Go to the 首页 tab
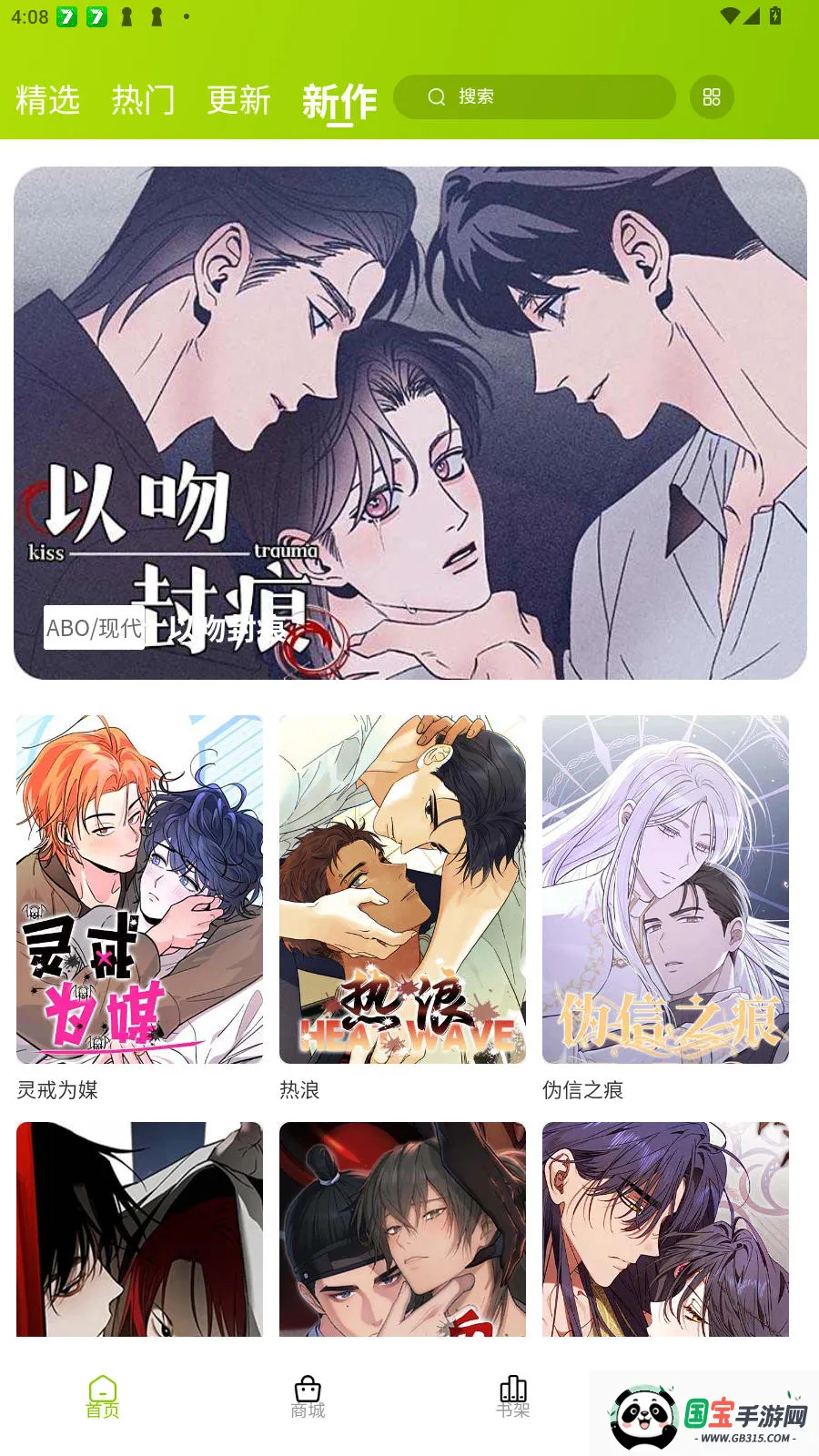Screen dimensions: 819x1456 103,1396
